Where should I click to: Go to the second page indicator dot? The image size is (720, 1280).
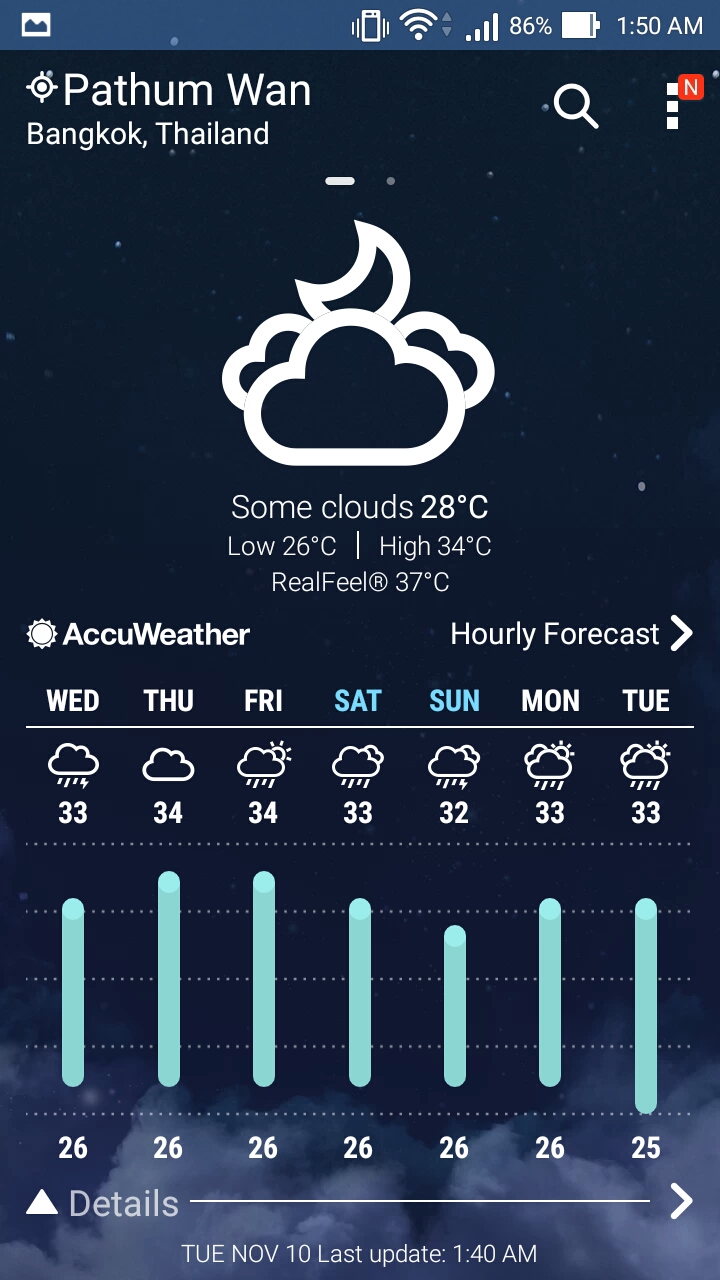[x=390, y=181]
